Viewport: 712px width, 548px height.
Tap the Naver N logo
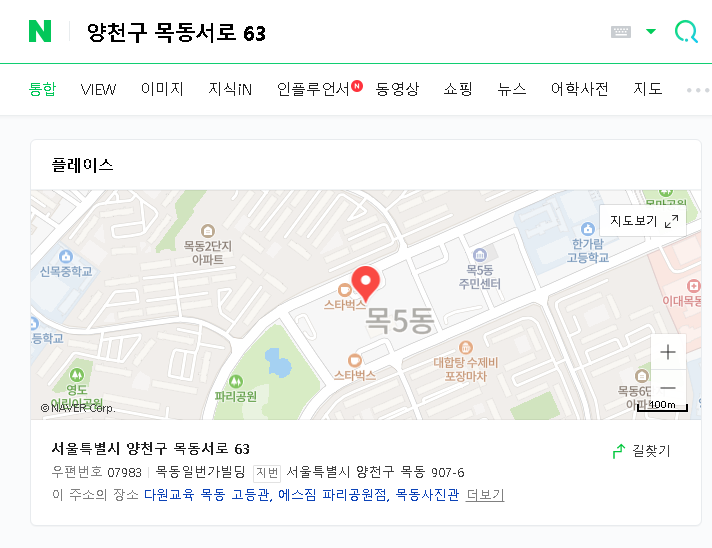pyautogui.click(x=40, y=31)
